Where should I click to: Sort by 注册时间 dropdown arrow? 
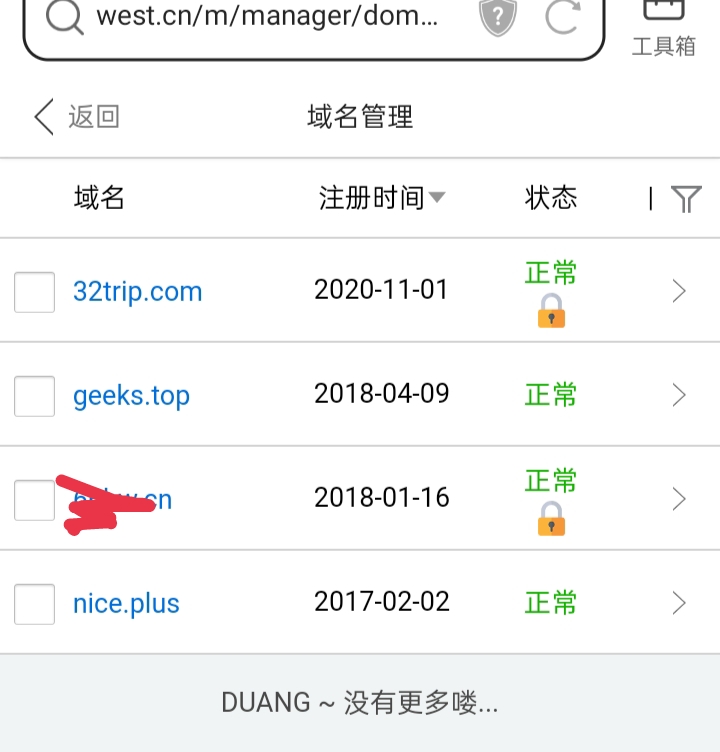436,198
